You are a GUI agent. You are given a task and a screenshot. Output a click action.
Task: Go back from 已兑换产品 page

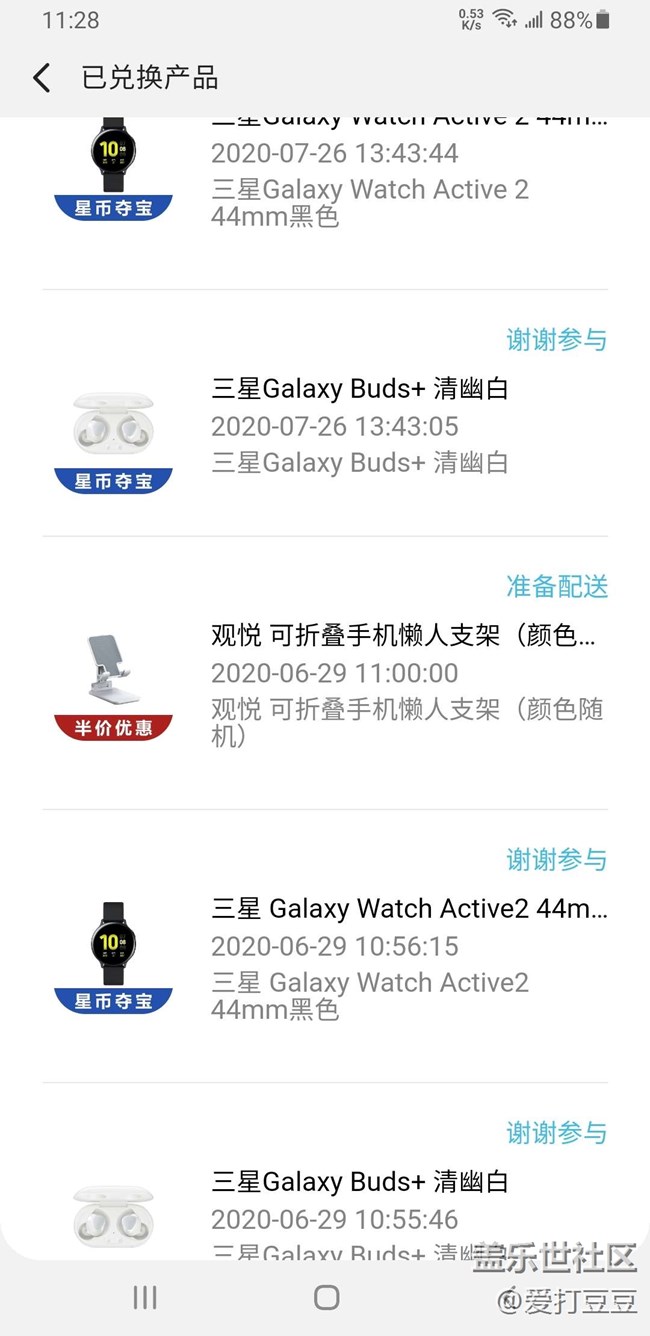[42, 78]
